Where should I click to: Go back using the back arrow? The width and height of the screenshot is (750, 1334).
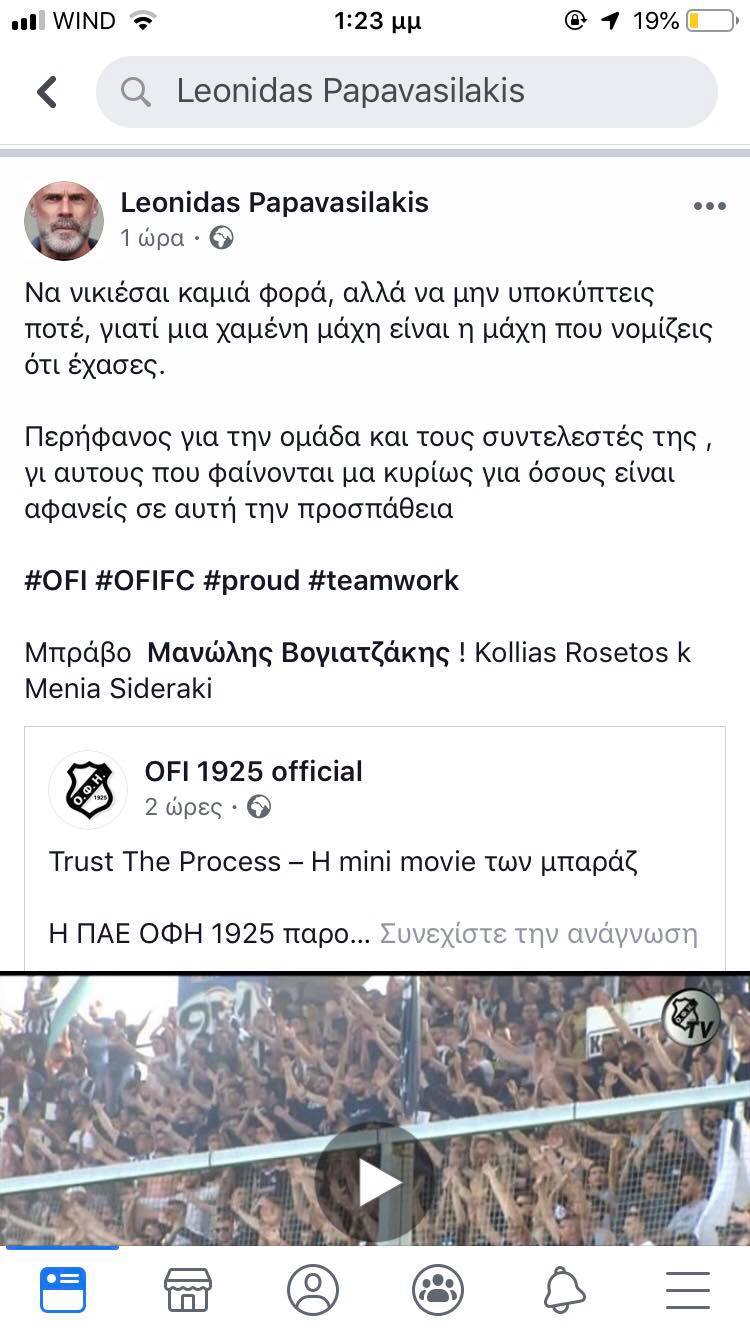pos(47,92)
